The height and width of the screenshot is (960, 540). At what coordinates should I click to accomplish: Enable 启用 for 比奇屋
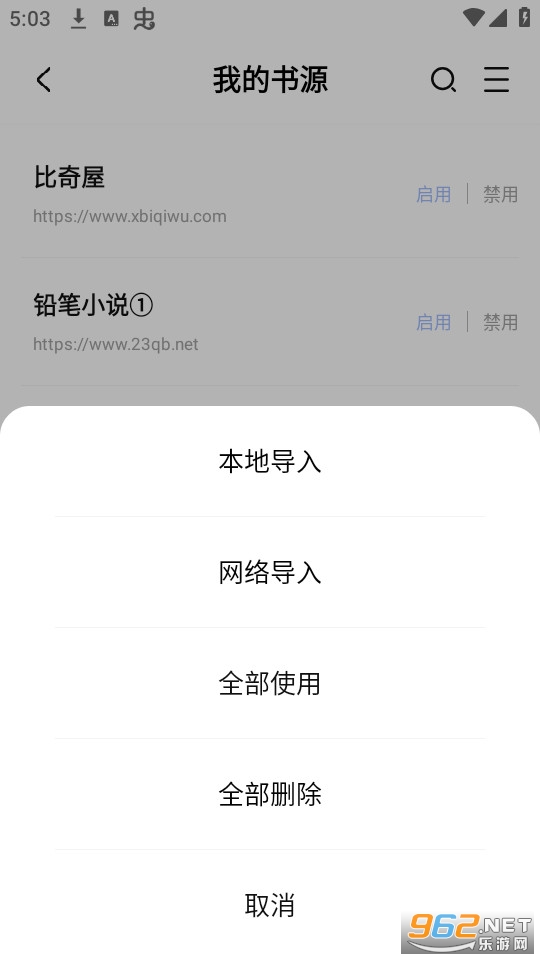click(433, 195)
